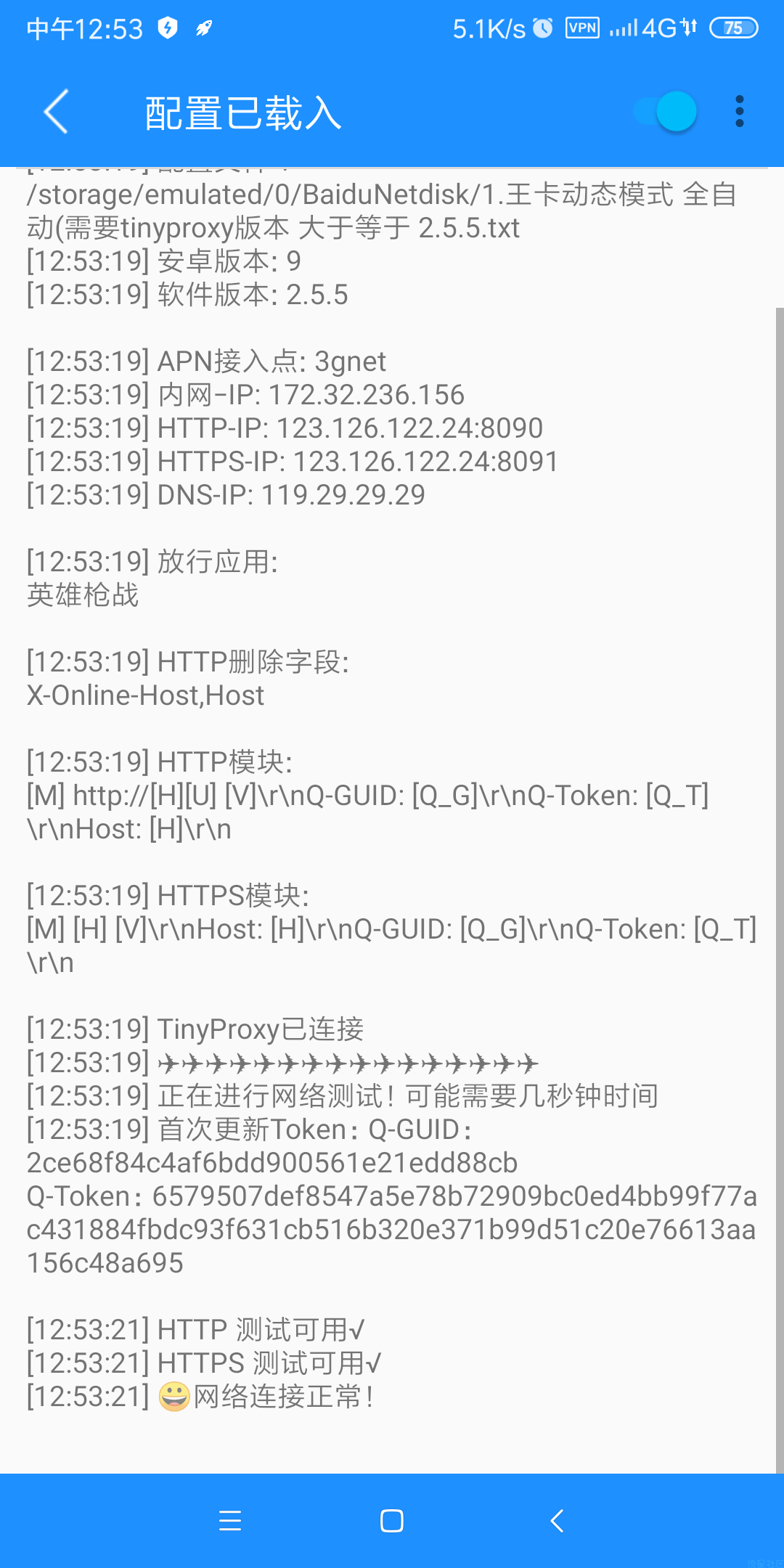Go back using the header arrow
Image resolution: width=784 pixels, height=1568 pixels.
[57, 112]
